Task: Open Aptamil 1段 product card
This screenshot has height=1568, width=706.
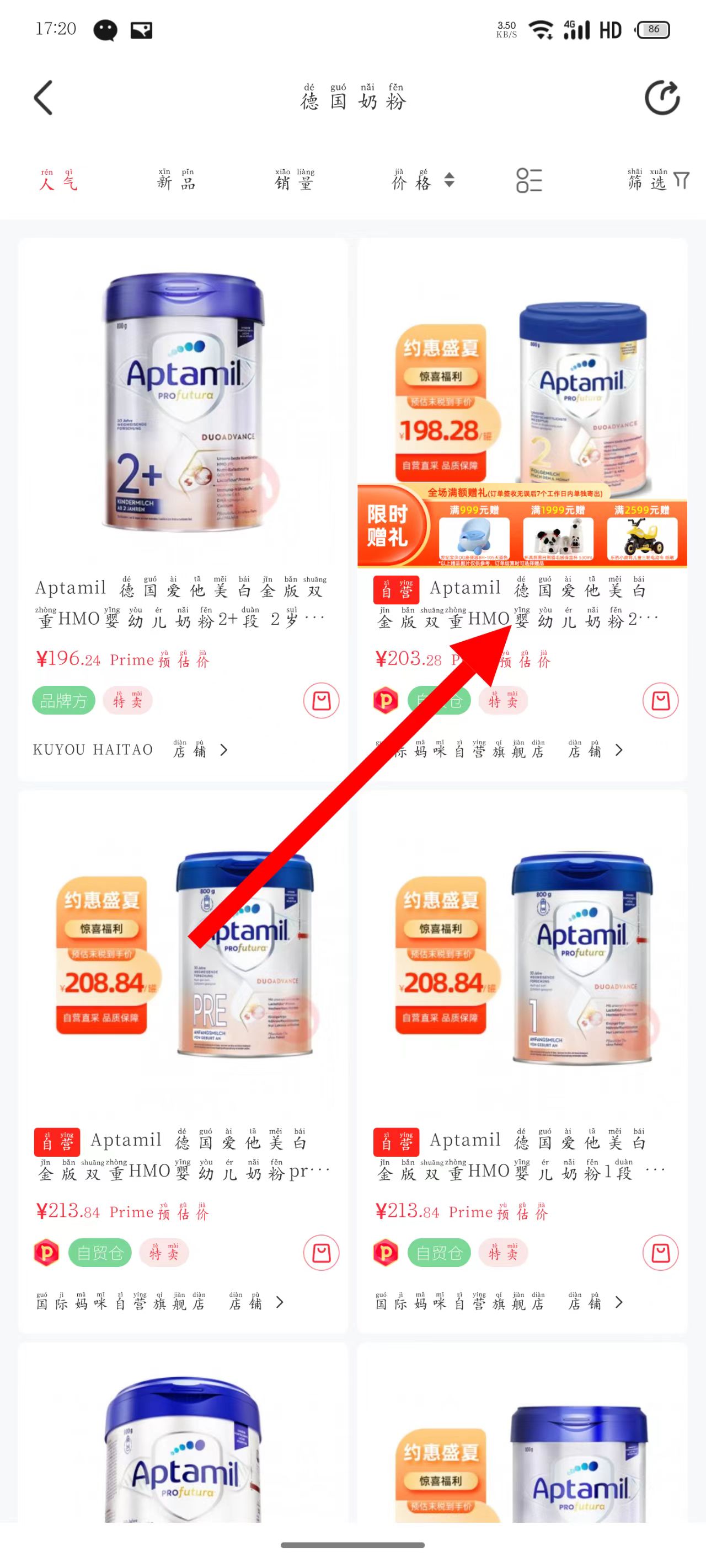Action: [x=522, y=962]
